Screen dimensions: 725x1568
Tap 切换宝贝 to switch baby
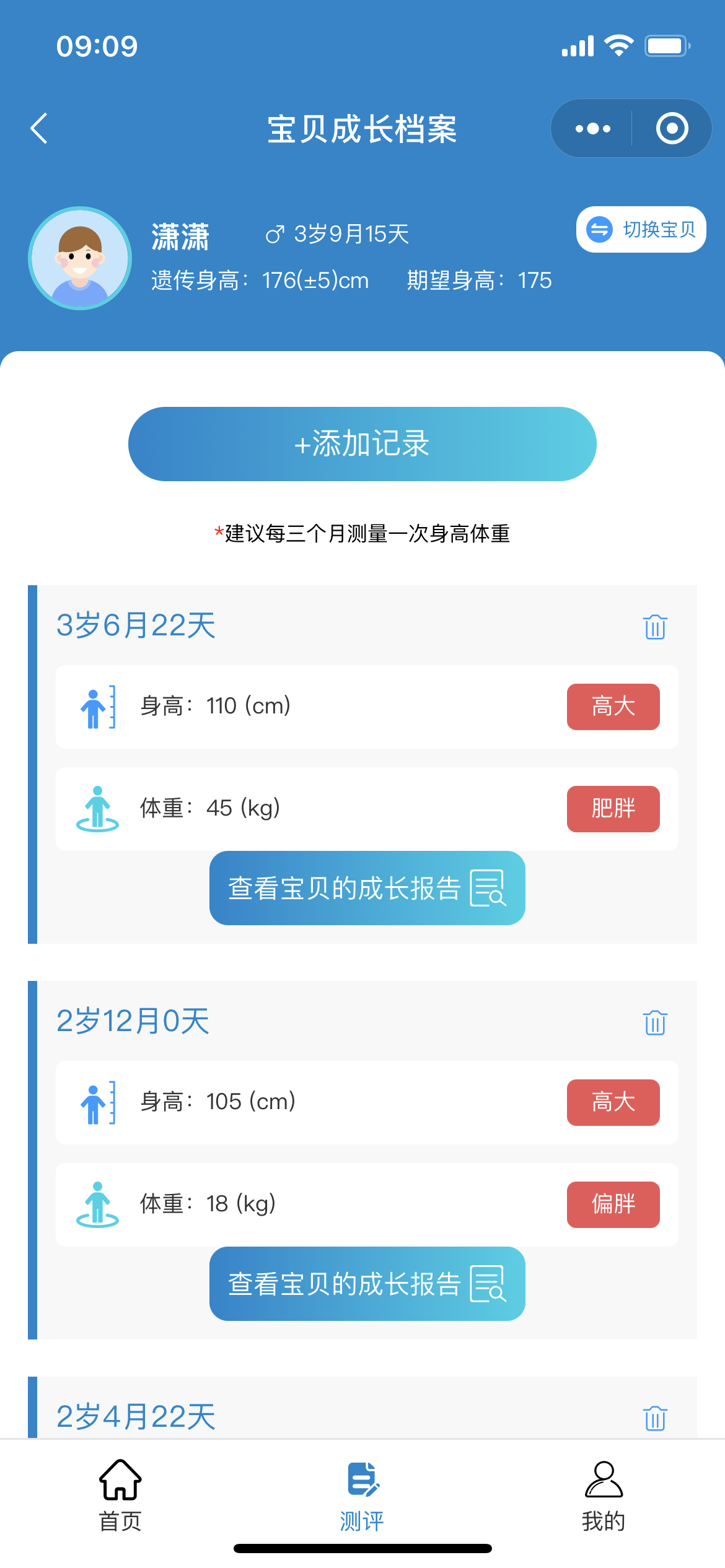pyautogui.click(x=641, y=230)
